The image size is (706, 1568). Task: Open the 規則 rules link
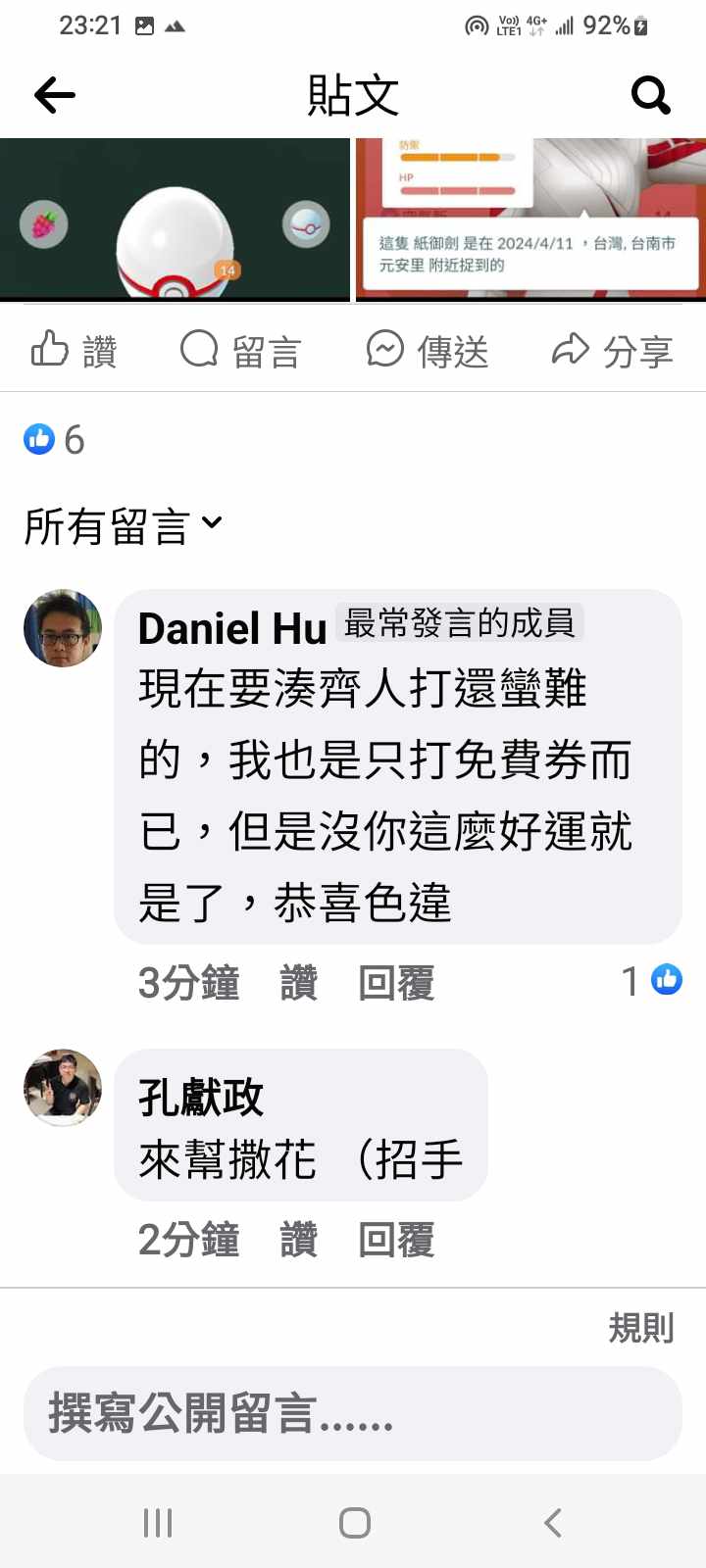pyautogui.click(x=640, y=1328)
